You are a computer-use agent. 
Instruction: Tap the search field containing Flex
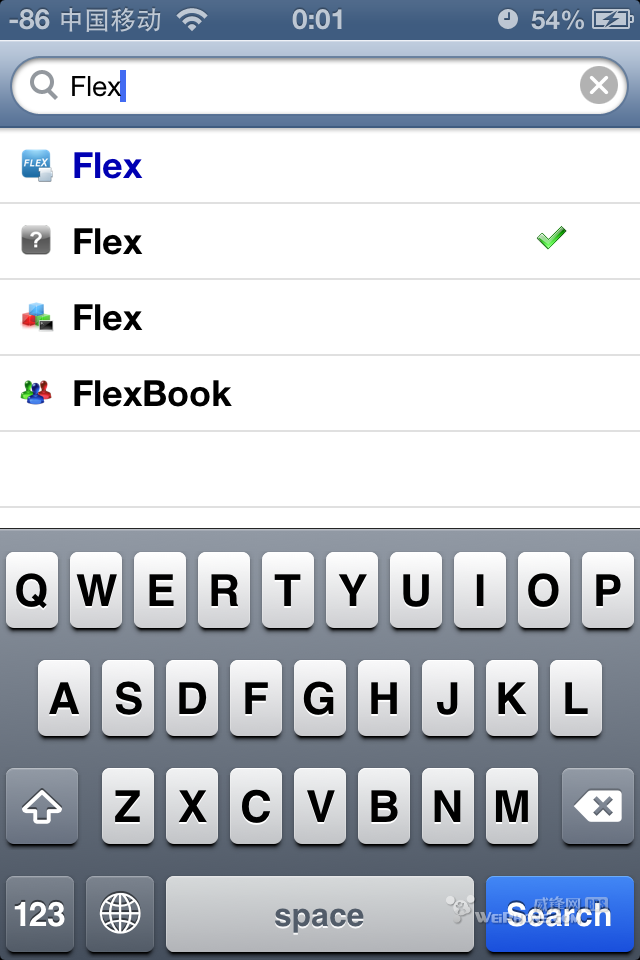click(x=300, y=86)
